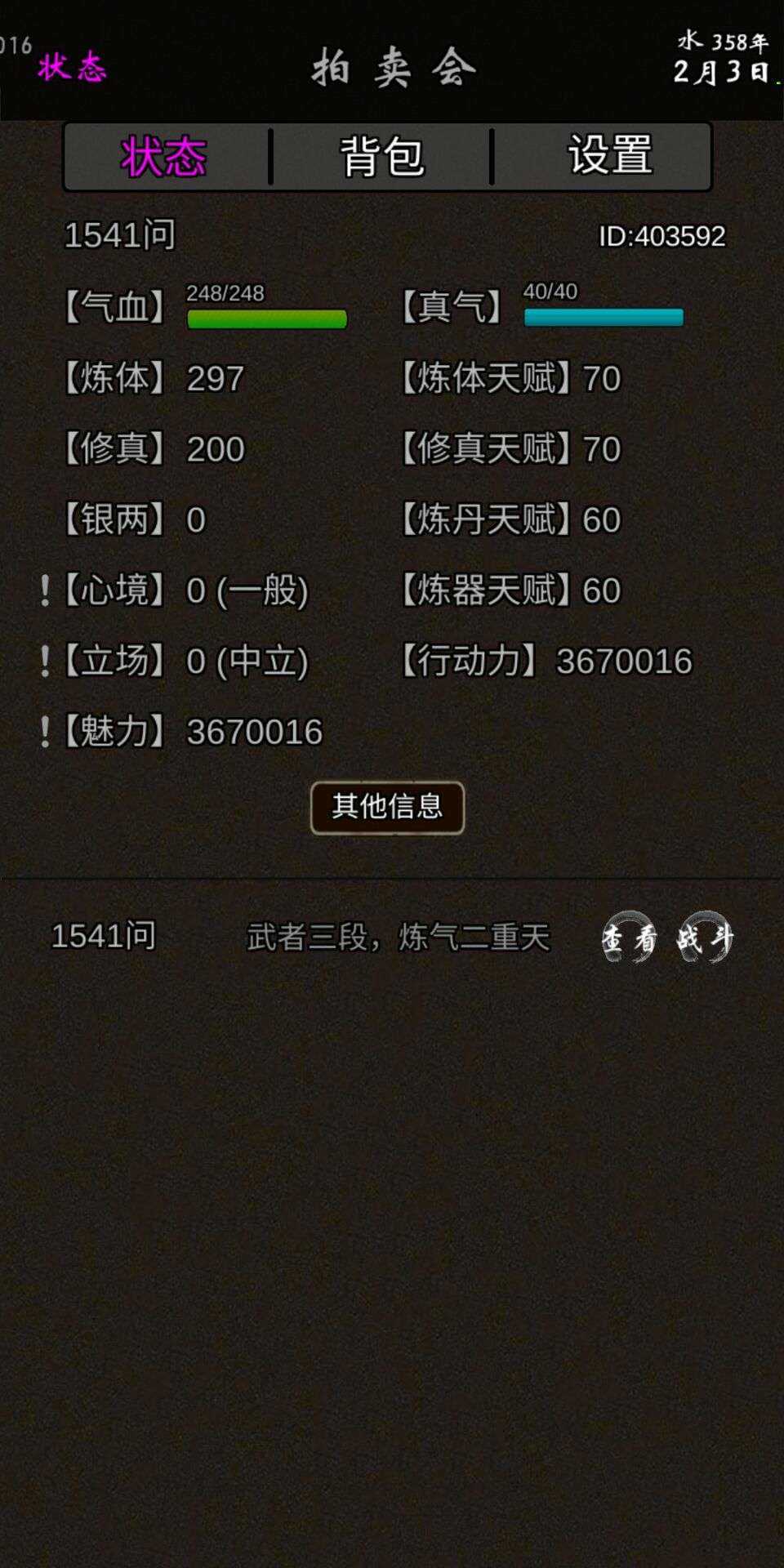Show 魅力 info via exclamation mark

pos(45,732)
